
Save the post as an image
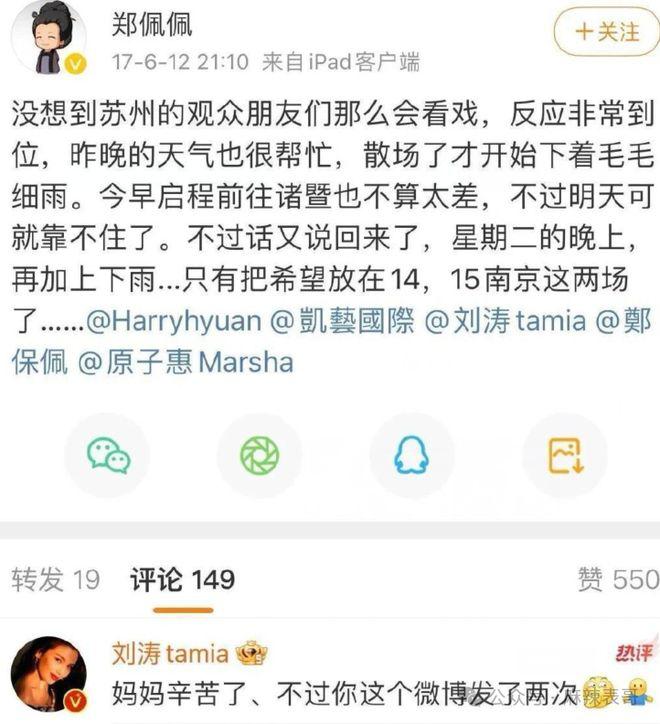click(x=564, y=456)
